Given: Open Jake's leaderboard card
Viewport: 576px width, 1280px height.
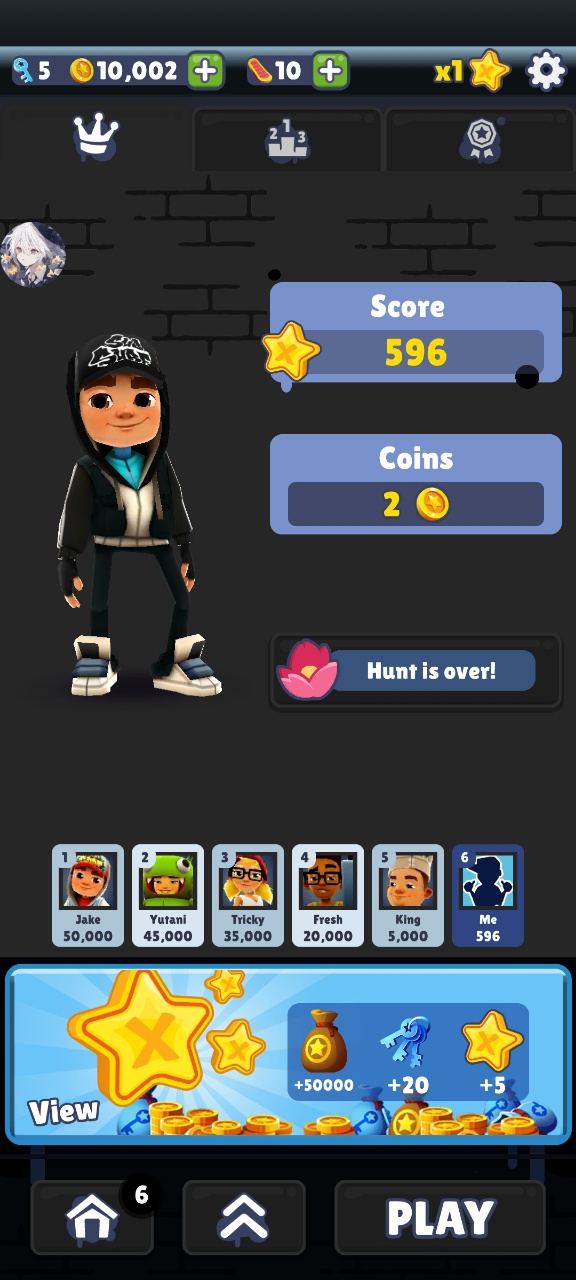Looking at the screenshot, I should pyautogui.click(x=88, y=896).
